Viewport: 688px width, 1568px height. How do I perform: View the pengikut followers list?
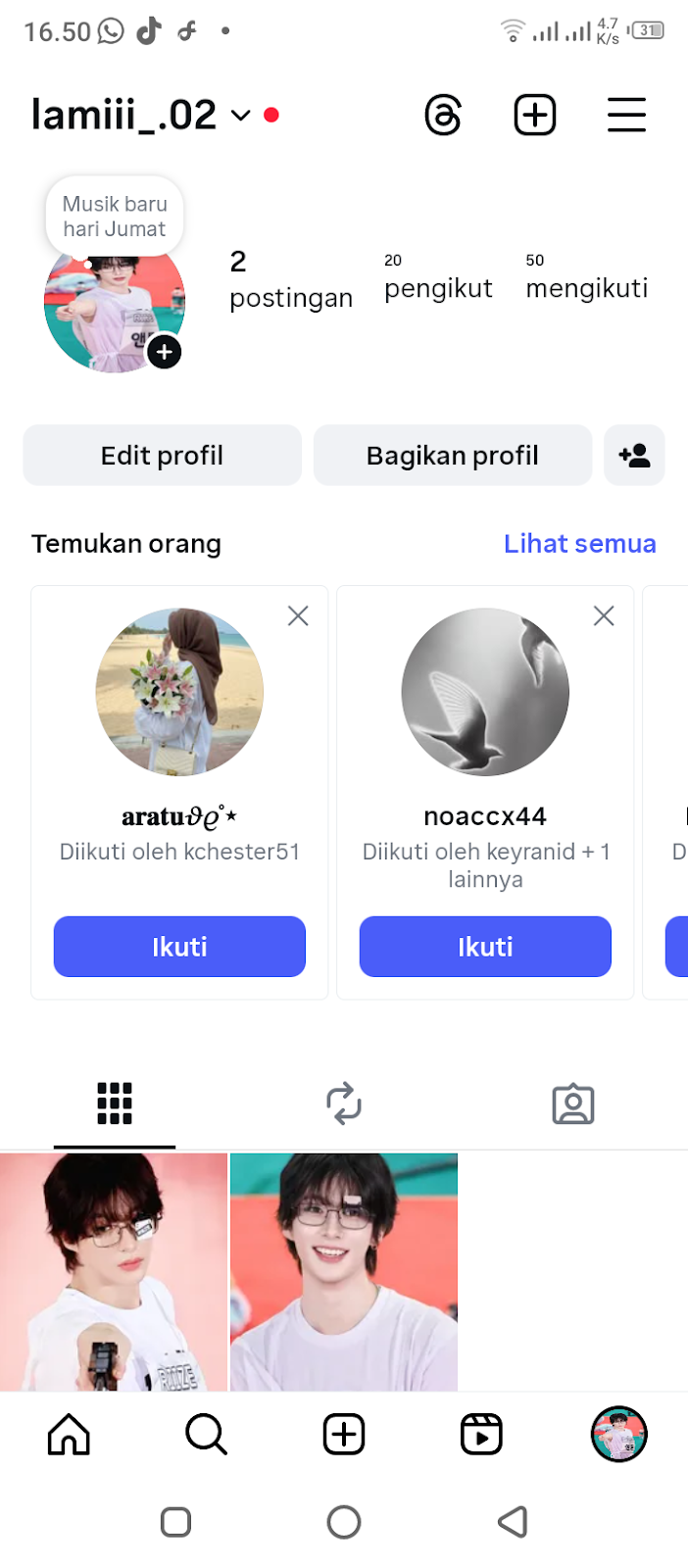[438, 278]
